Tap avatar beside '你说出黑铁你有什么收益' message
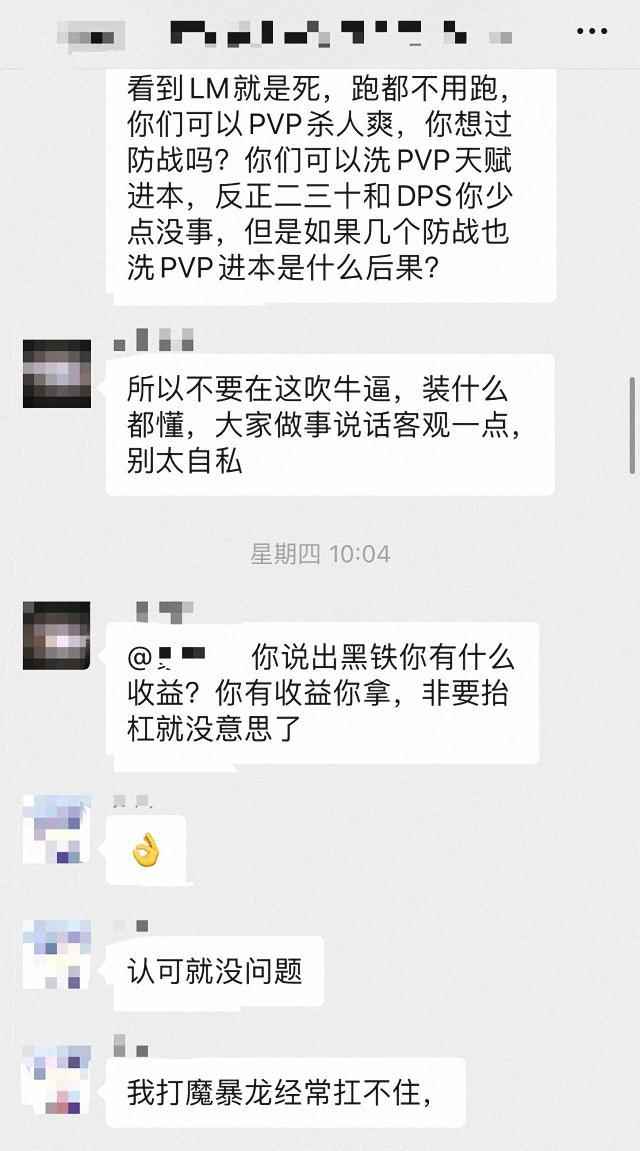Image resolution: width=640 pixels, height=1151 pixels. (x=57, y=636)
